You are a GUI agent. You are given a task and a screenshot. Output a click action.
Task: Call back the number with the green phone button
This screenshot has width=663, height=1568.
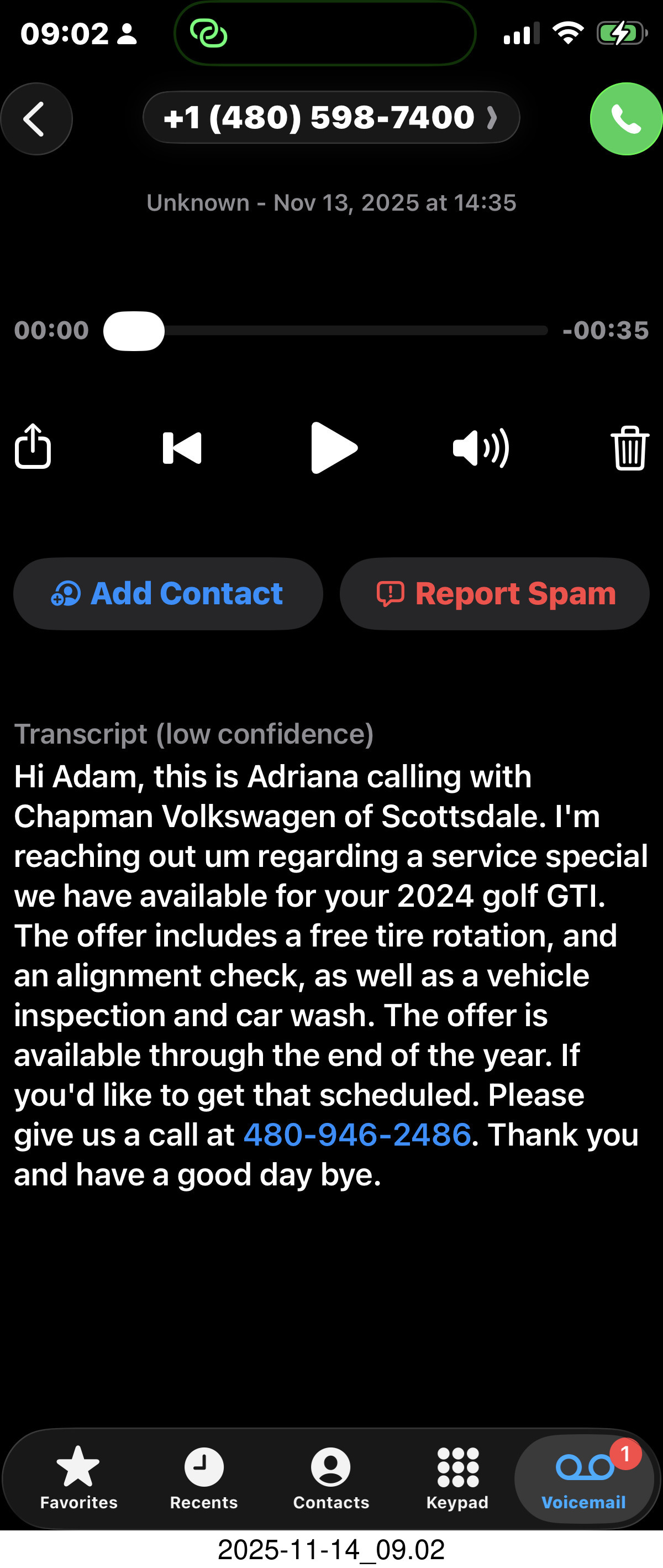(625, 119)
